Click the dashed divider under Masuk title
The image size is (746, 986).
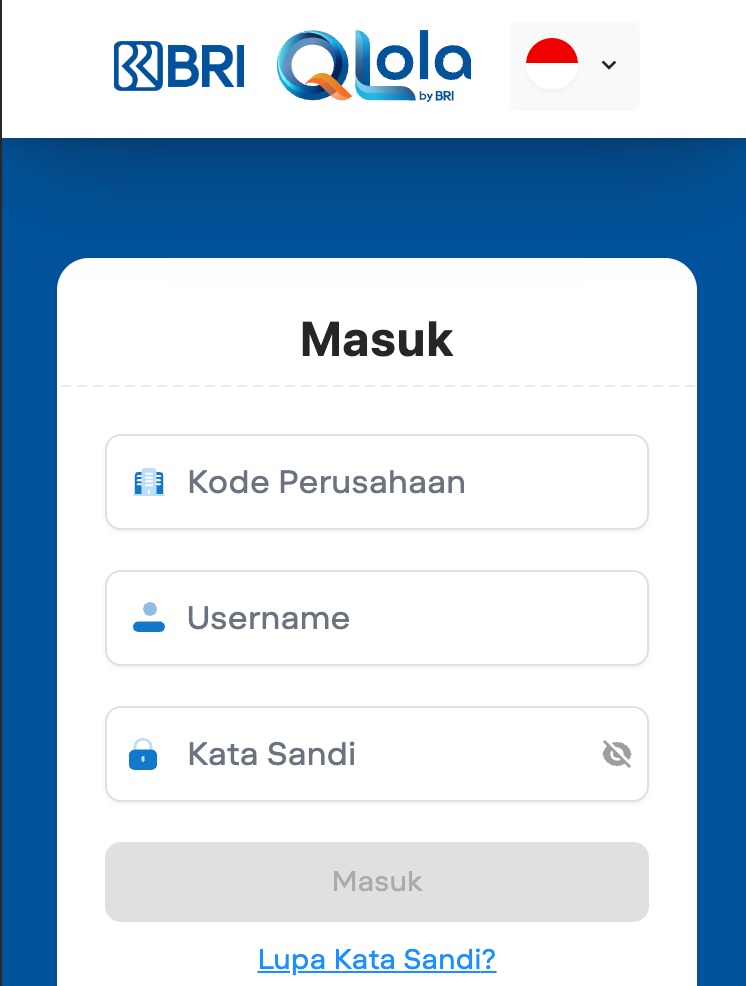[x=376, y=383]
